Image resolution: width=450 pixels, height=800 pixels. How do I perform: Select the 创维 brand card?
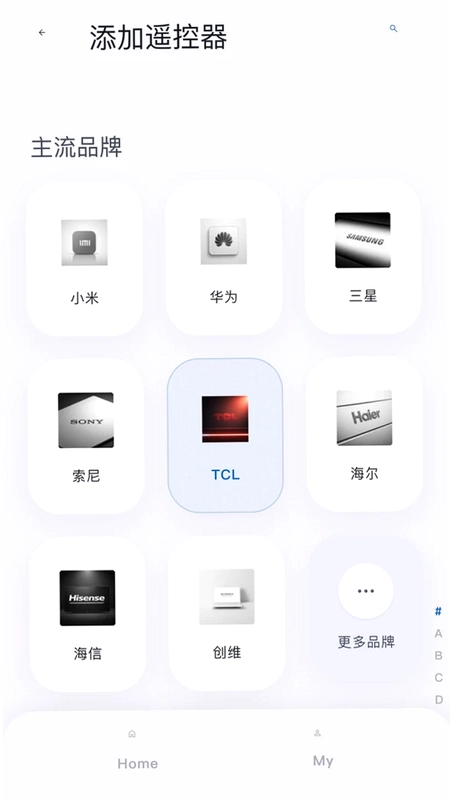click(227, 613)
